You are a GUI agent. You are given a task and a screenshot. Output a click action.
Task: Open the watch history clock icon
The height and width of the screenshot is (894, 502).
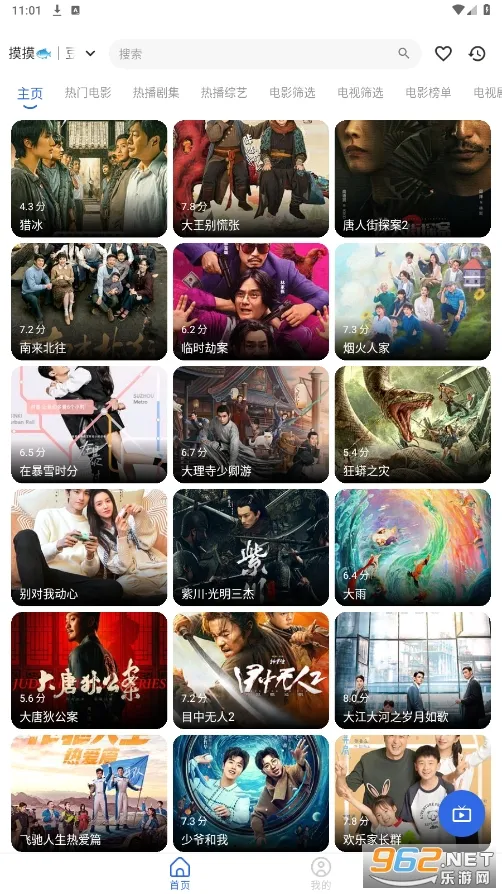[477, 54]
